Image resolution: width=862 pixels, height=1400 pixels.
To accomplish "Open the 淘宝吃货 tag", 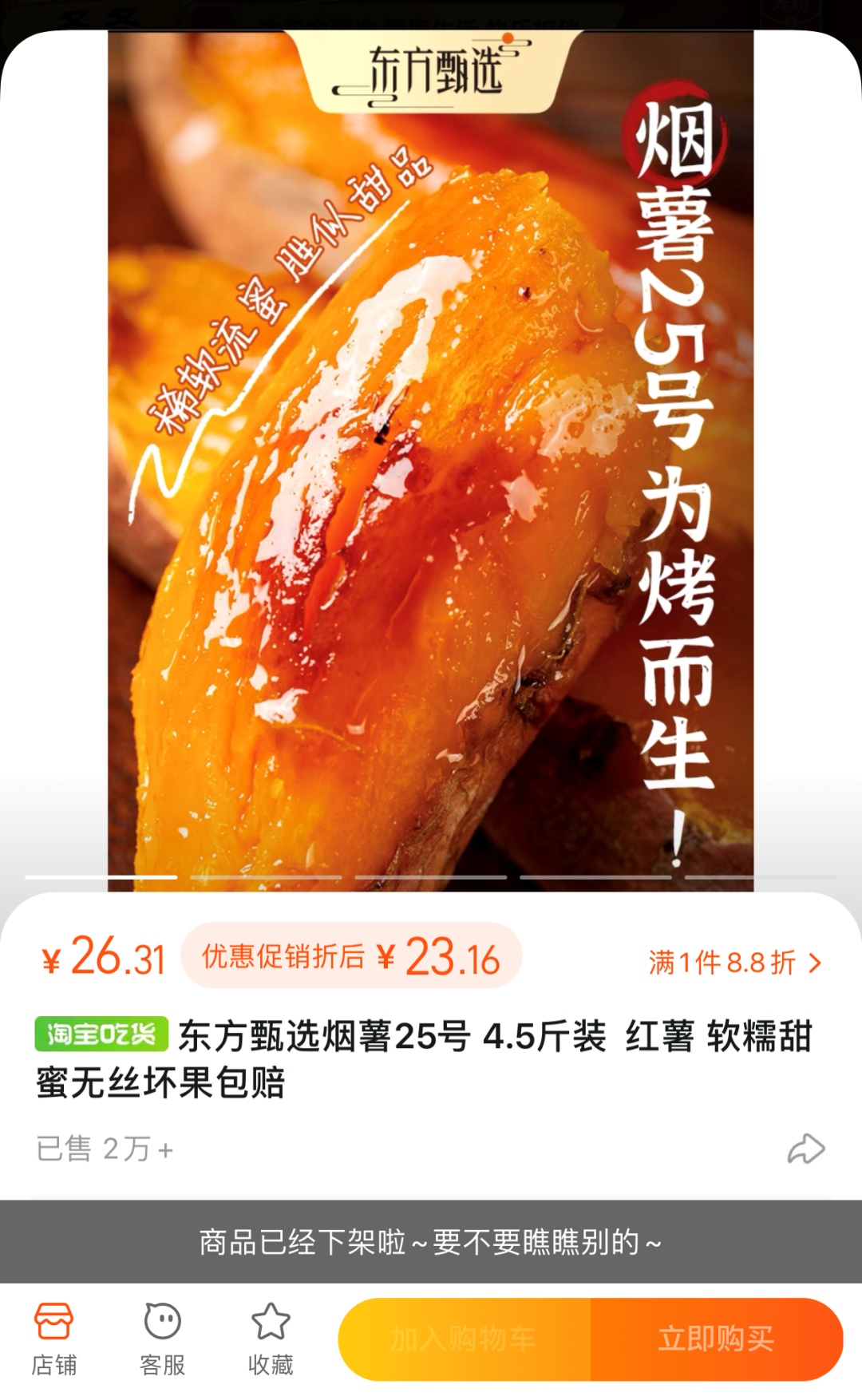I will pyautogui.click(x=101, y=1034).
